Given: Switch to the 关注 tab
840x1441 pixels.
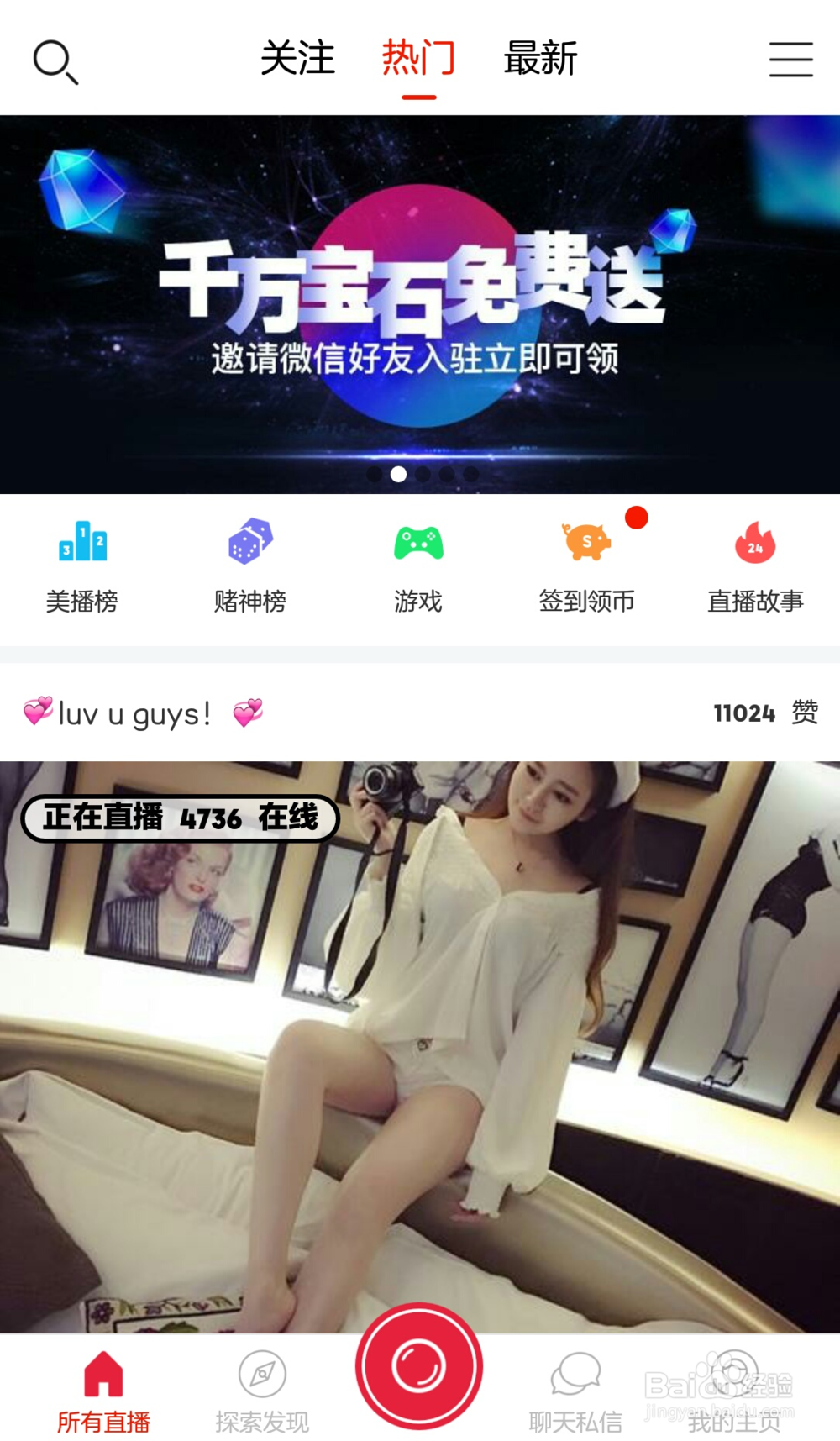Looking at the screenshot, I should pos(297,59).
